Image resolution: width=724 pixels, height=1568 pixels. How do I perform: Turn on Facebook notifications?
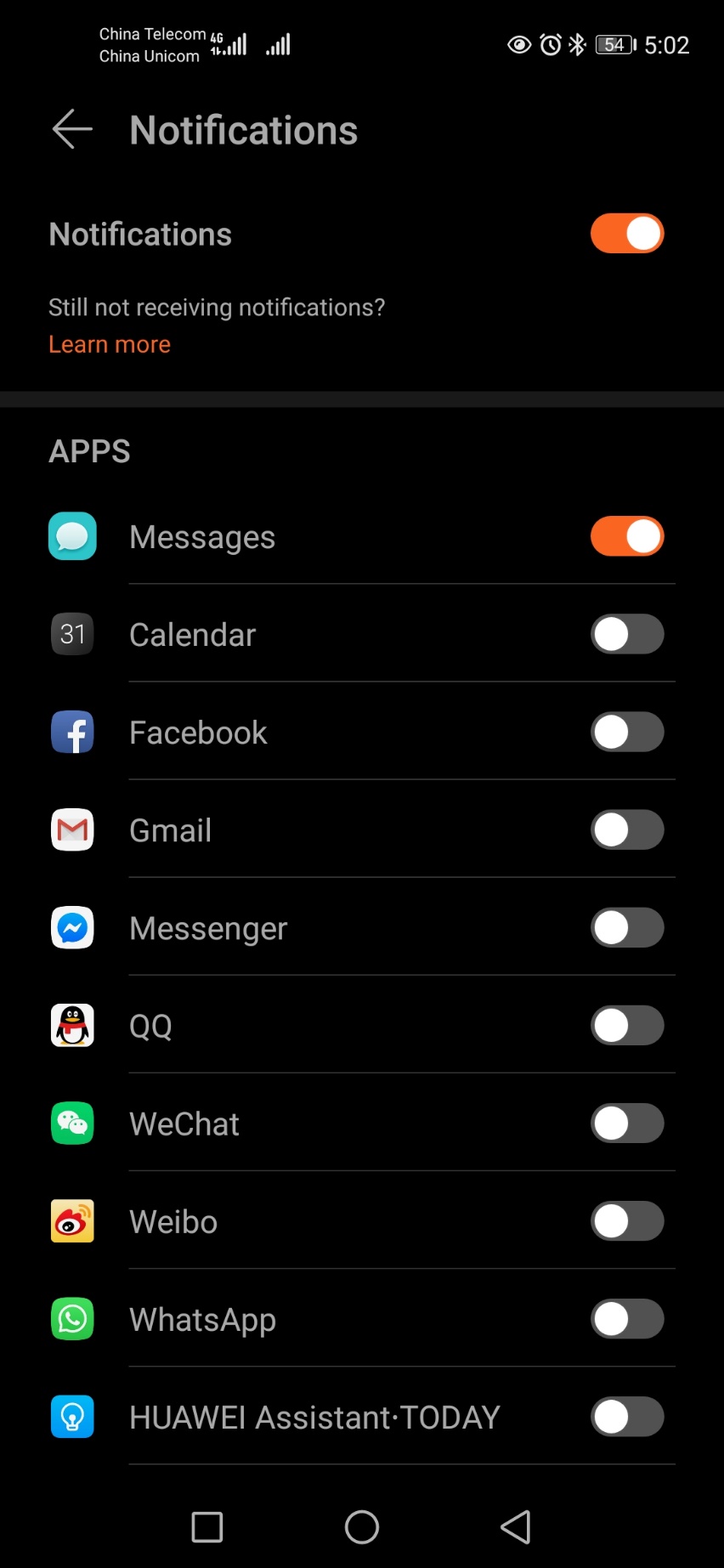(x=627, y=732)
